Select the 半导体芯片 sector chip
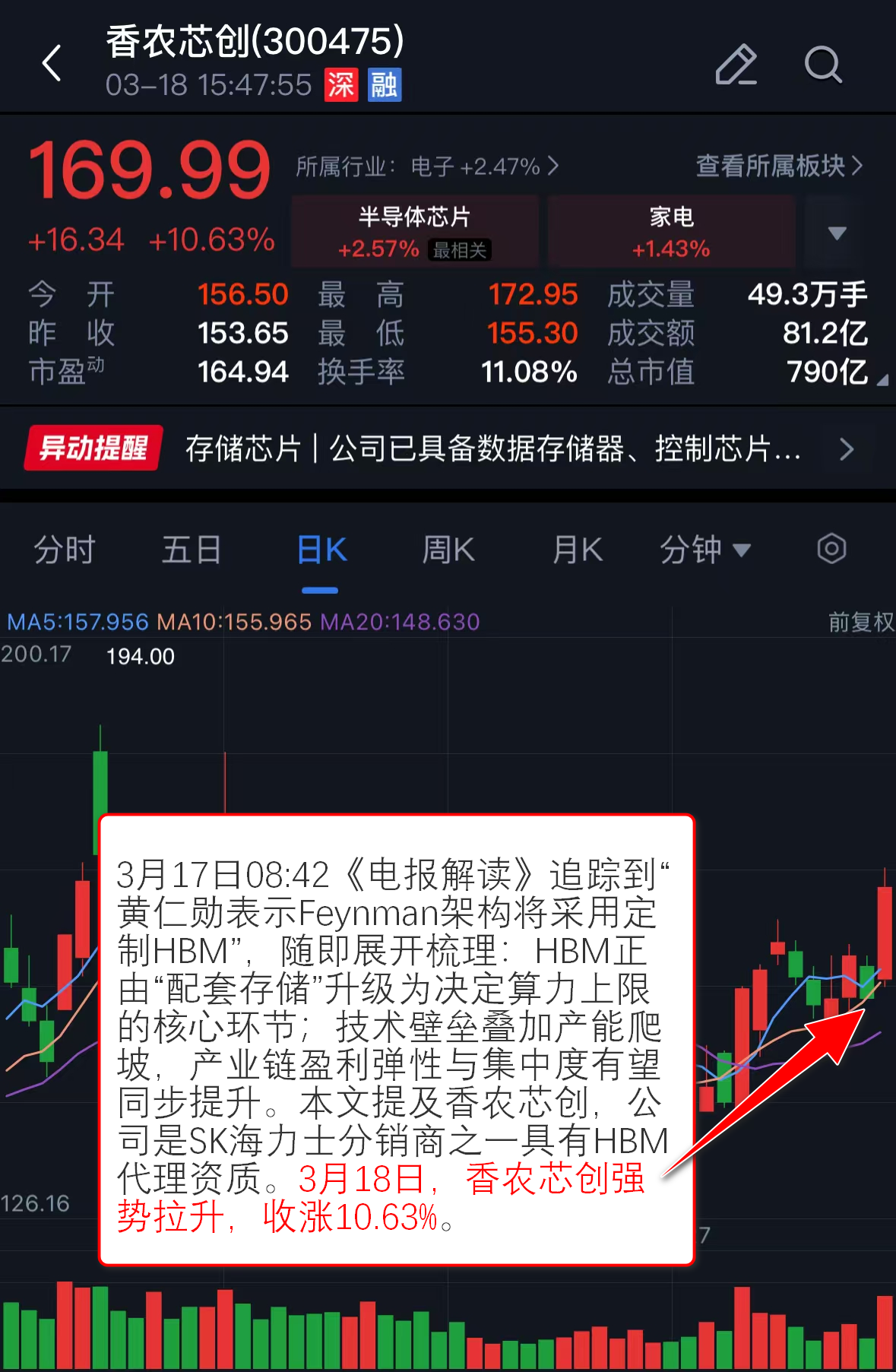Screen dimensions: 896x1372 pyautogui.click(x=415, y=232)
